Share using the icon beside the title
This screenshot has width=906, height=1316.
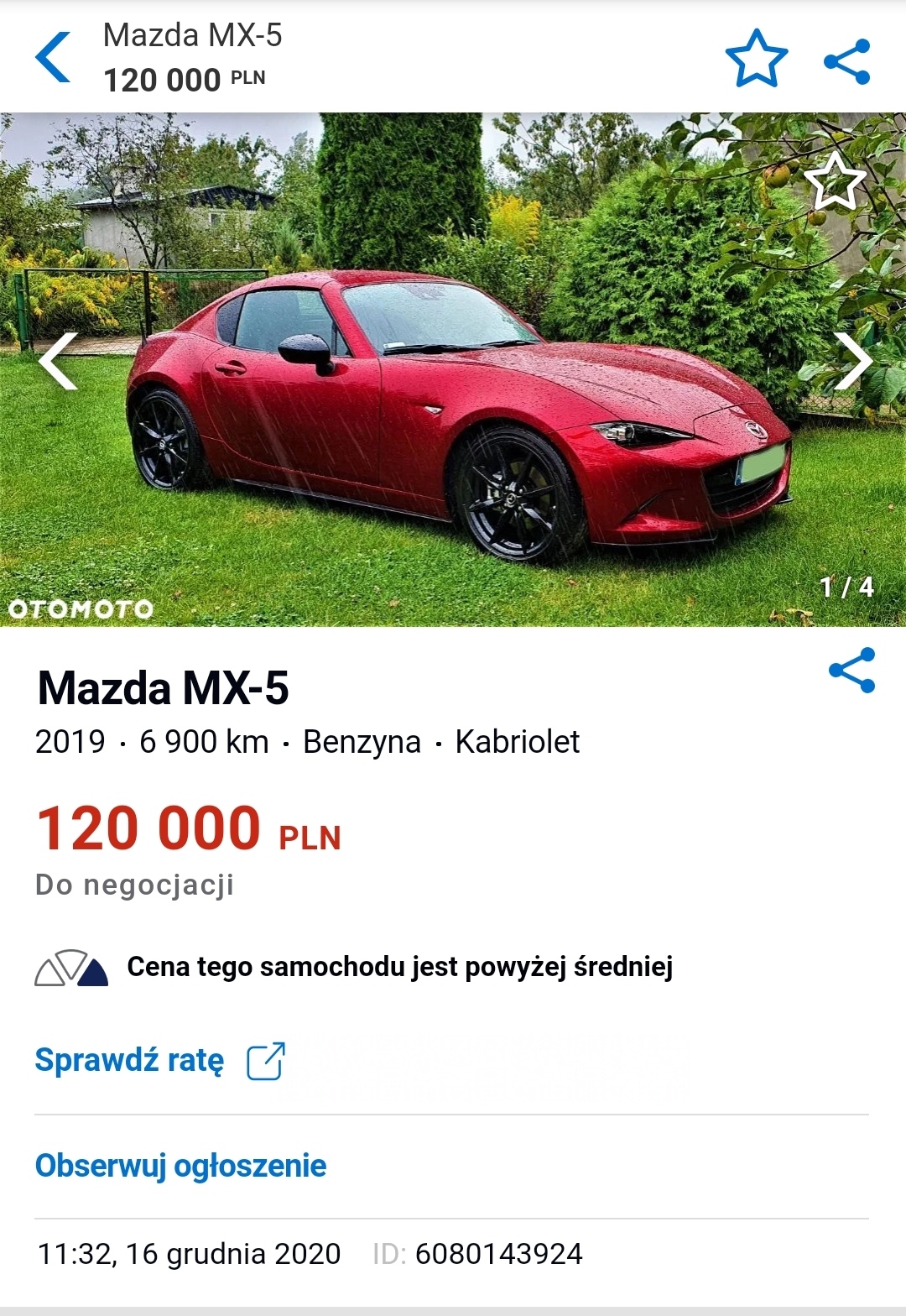851,671
